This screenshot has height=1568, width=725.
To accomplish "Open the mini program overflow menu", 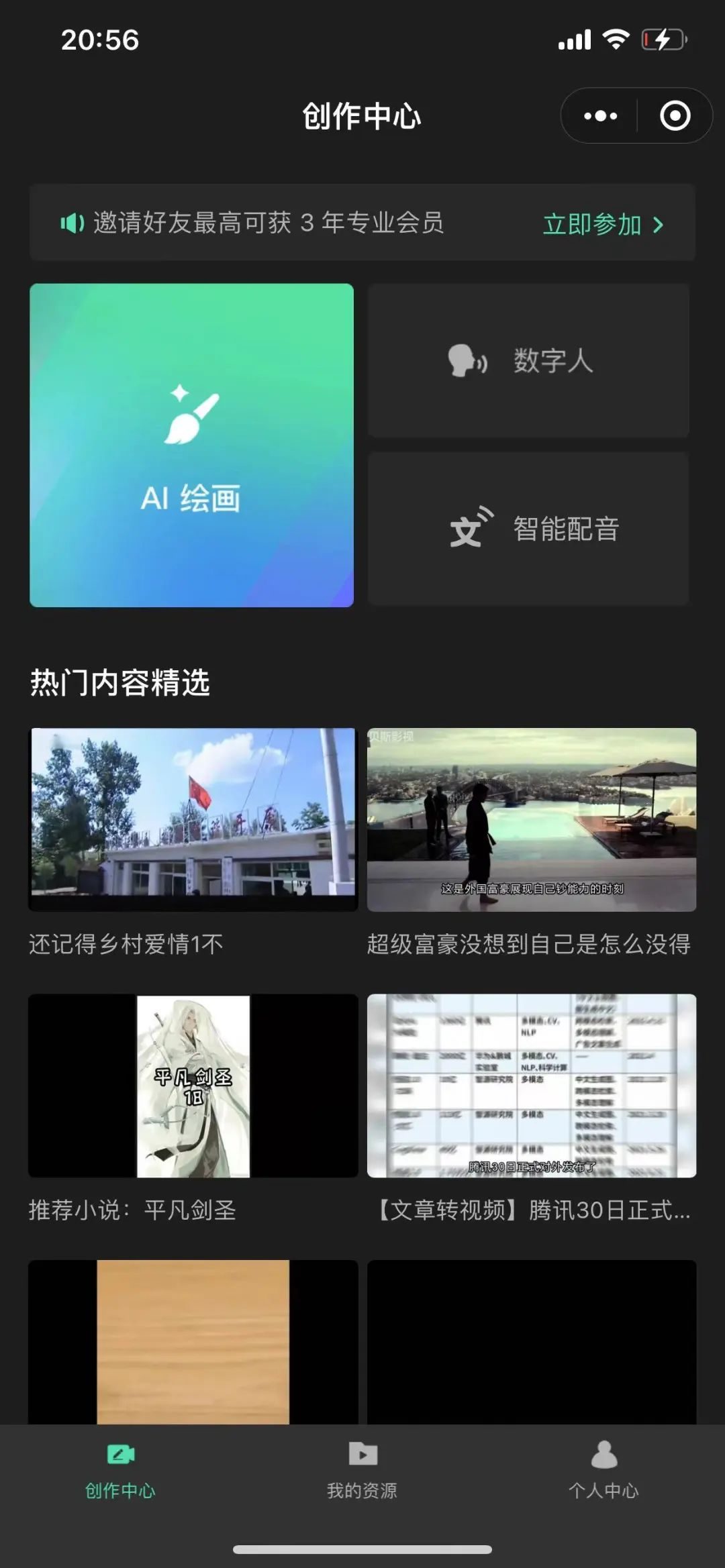I will click(600, 116).
